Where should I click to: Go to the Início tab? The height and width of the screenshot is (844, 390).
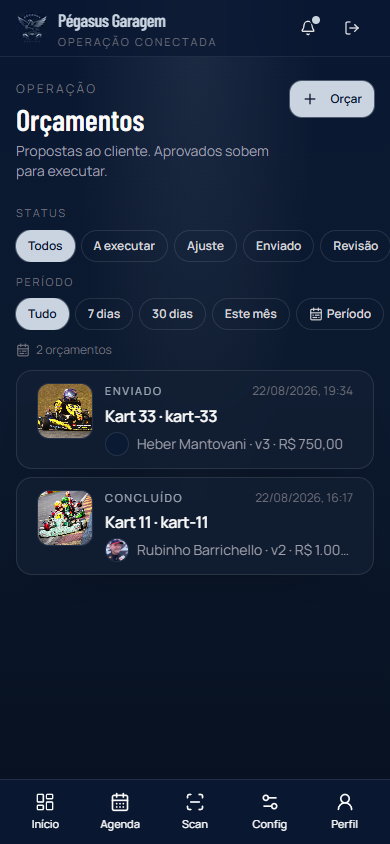coord(45,812)
